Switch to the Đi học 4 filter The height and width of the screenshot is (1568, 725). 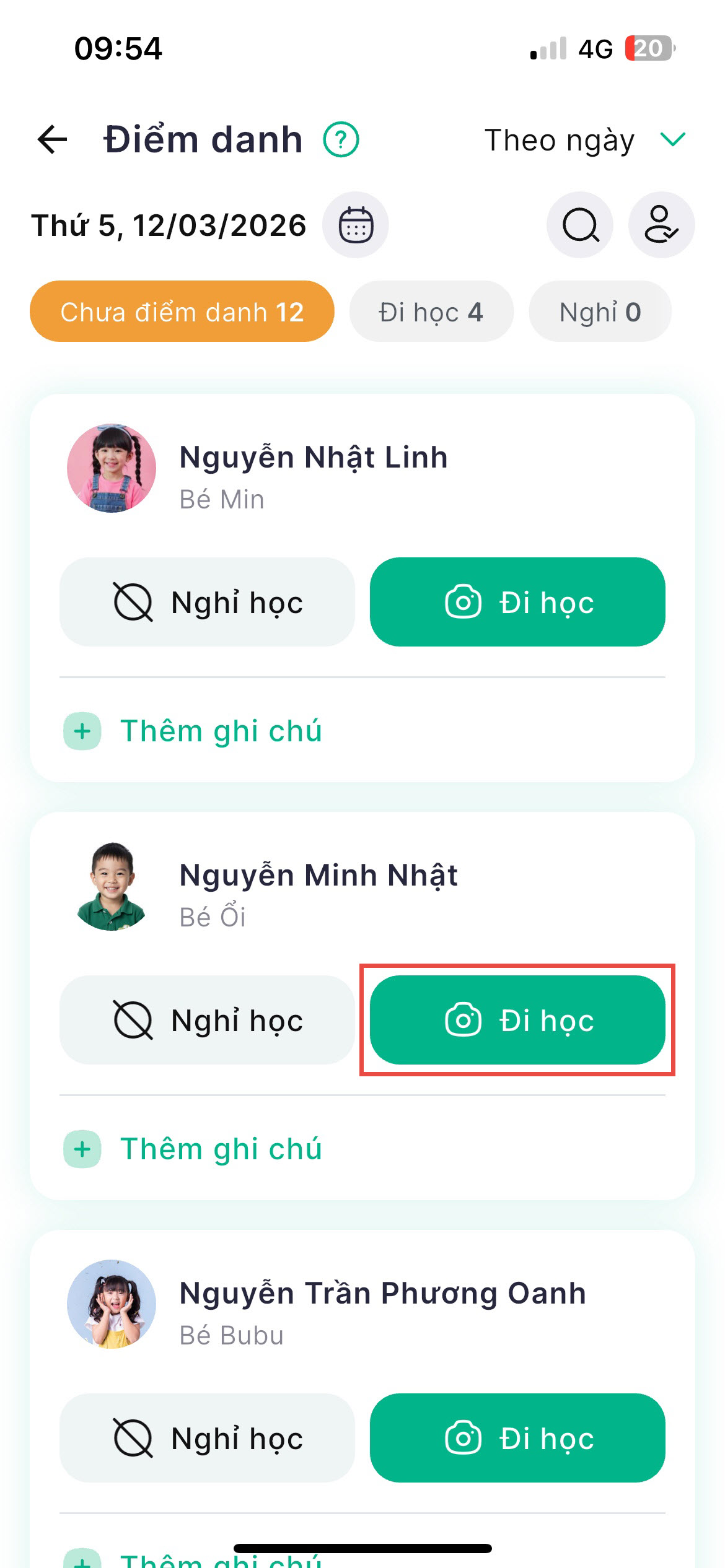click(431, 311)
